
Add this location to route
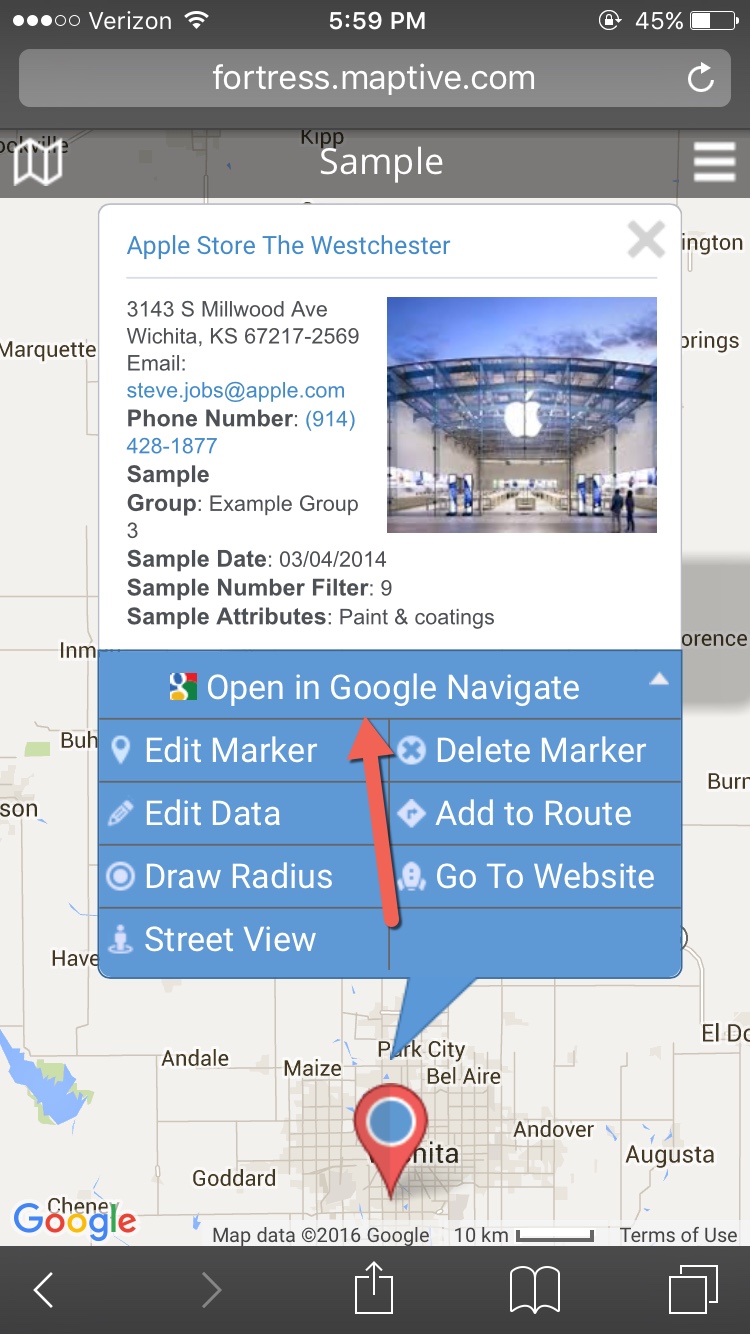[x=532, y=813]
